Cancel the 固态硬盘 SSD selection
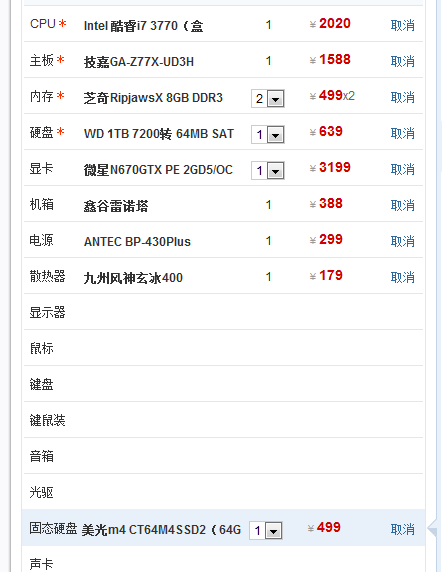Image resolution: width=442 pixels, height=572 pixels. point(403,529)
